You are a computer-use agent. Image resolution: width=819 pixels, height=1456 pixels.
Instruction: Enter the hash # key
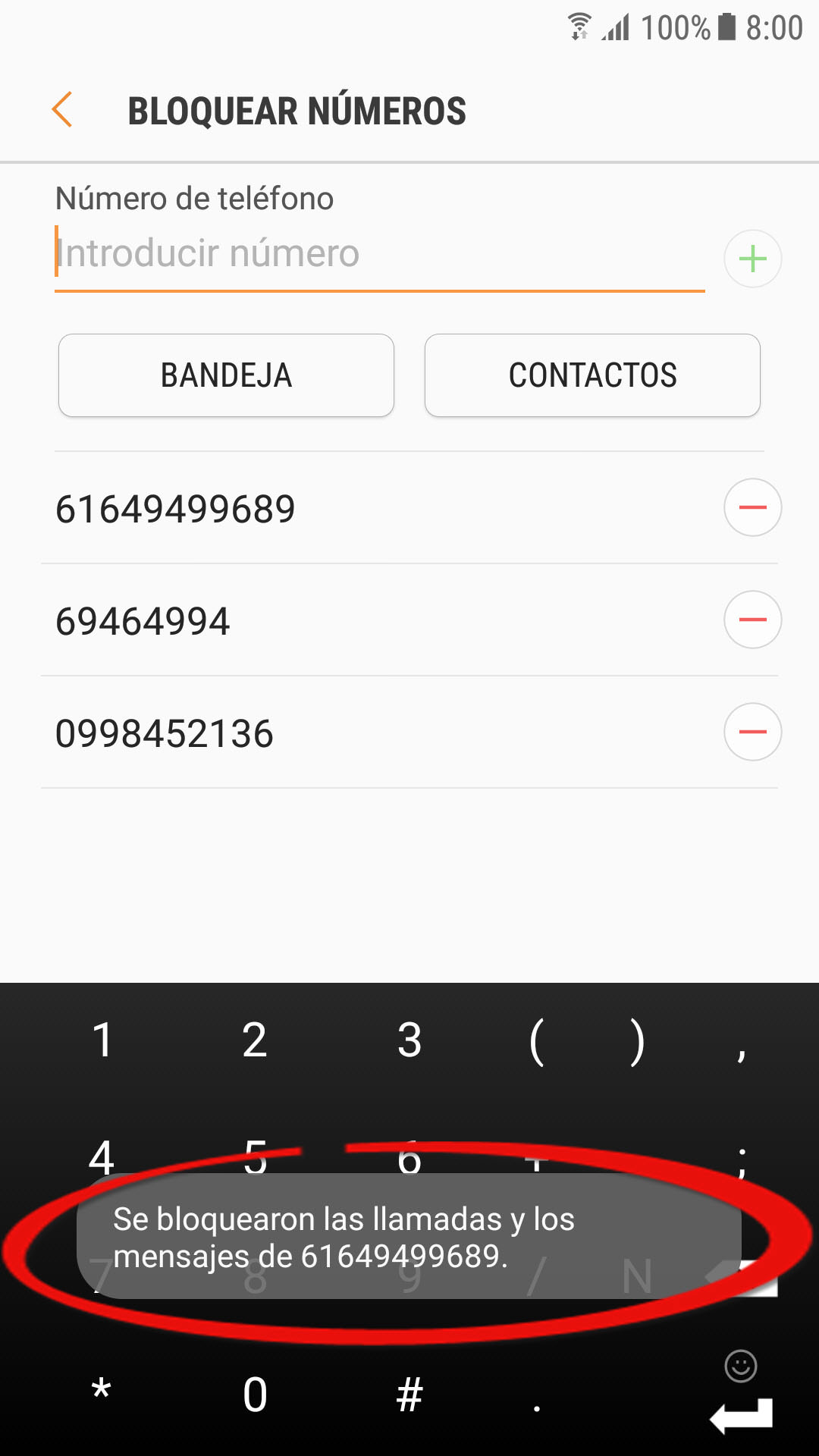point(409,1395)
